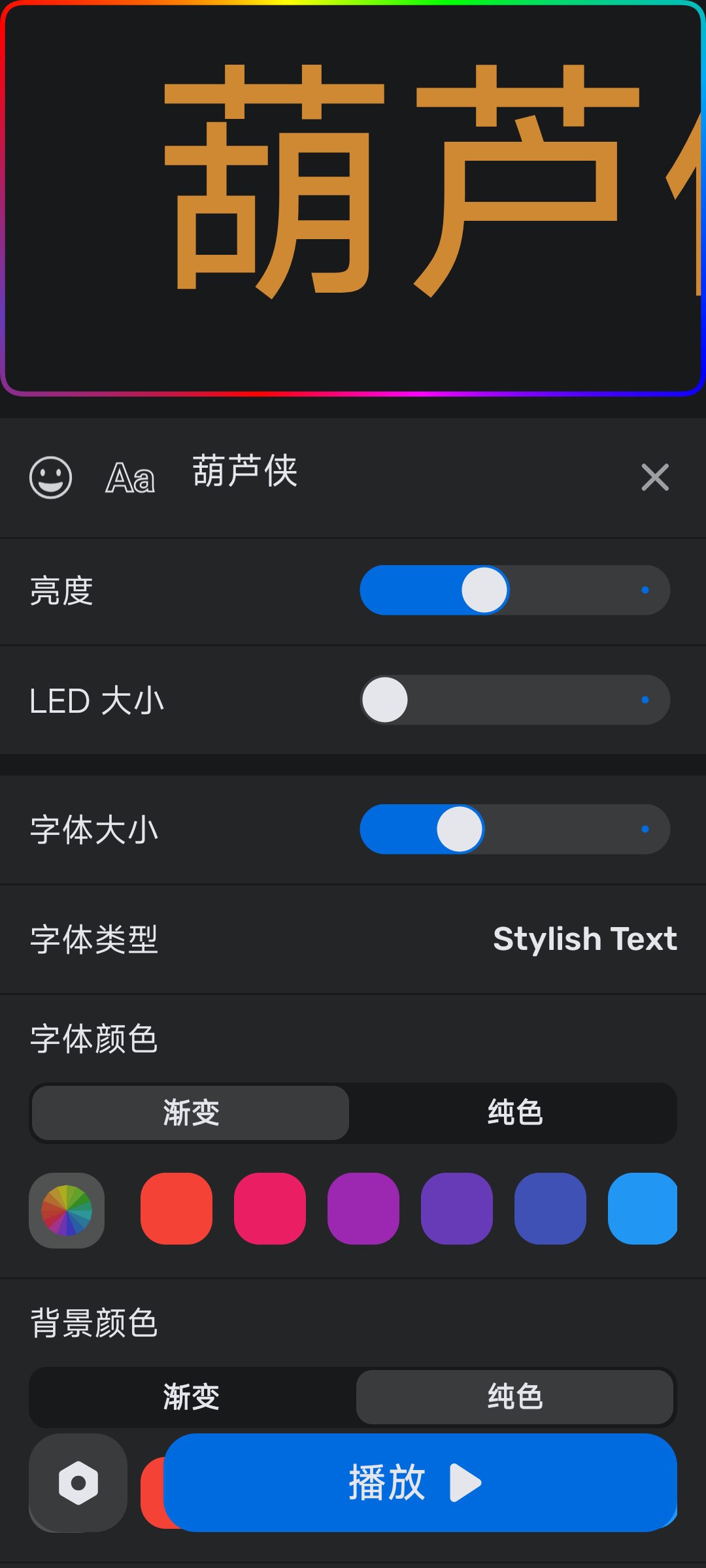Adjust the LED 大小 slider
Screen dimensions: 706x1568
pyautogui.click(x=385, y=700)
